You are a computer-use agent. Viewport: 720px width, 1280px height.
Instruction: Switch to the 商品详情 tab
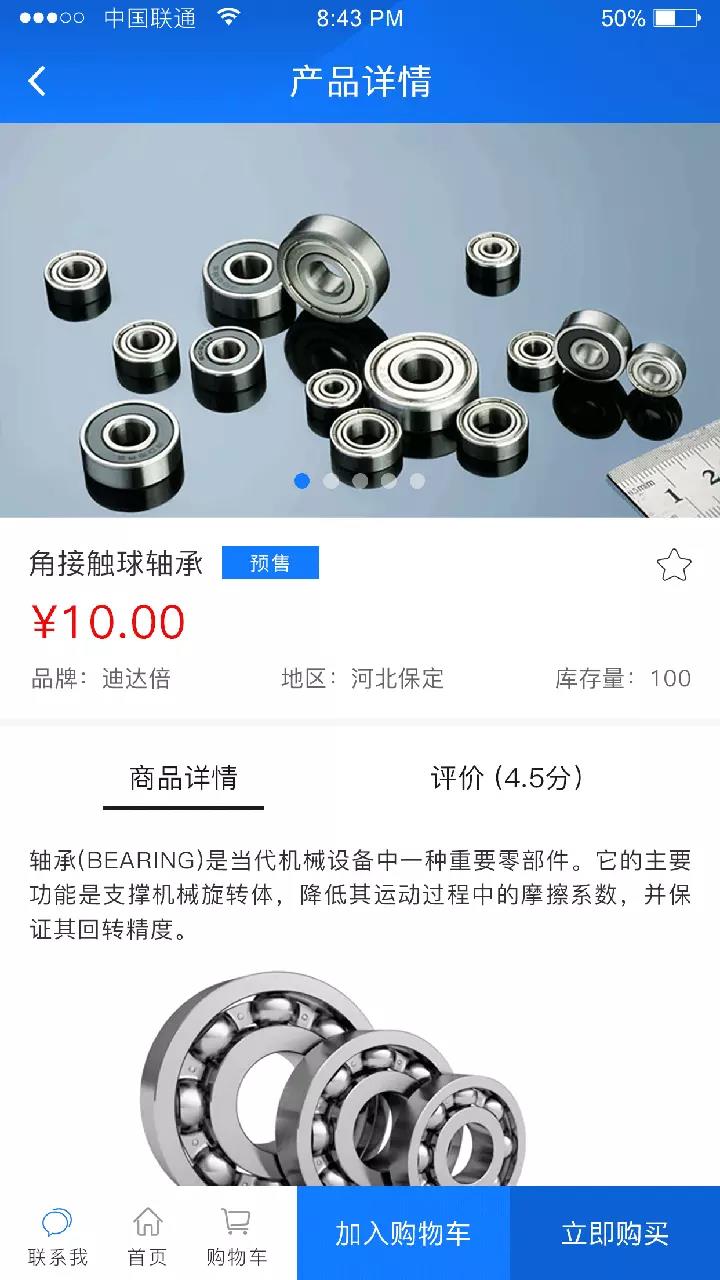click(183, 778)
